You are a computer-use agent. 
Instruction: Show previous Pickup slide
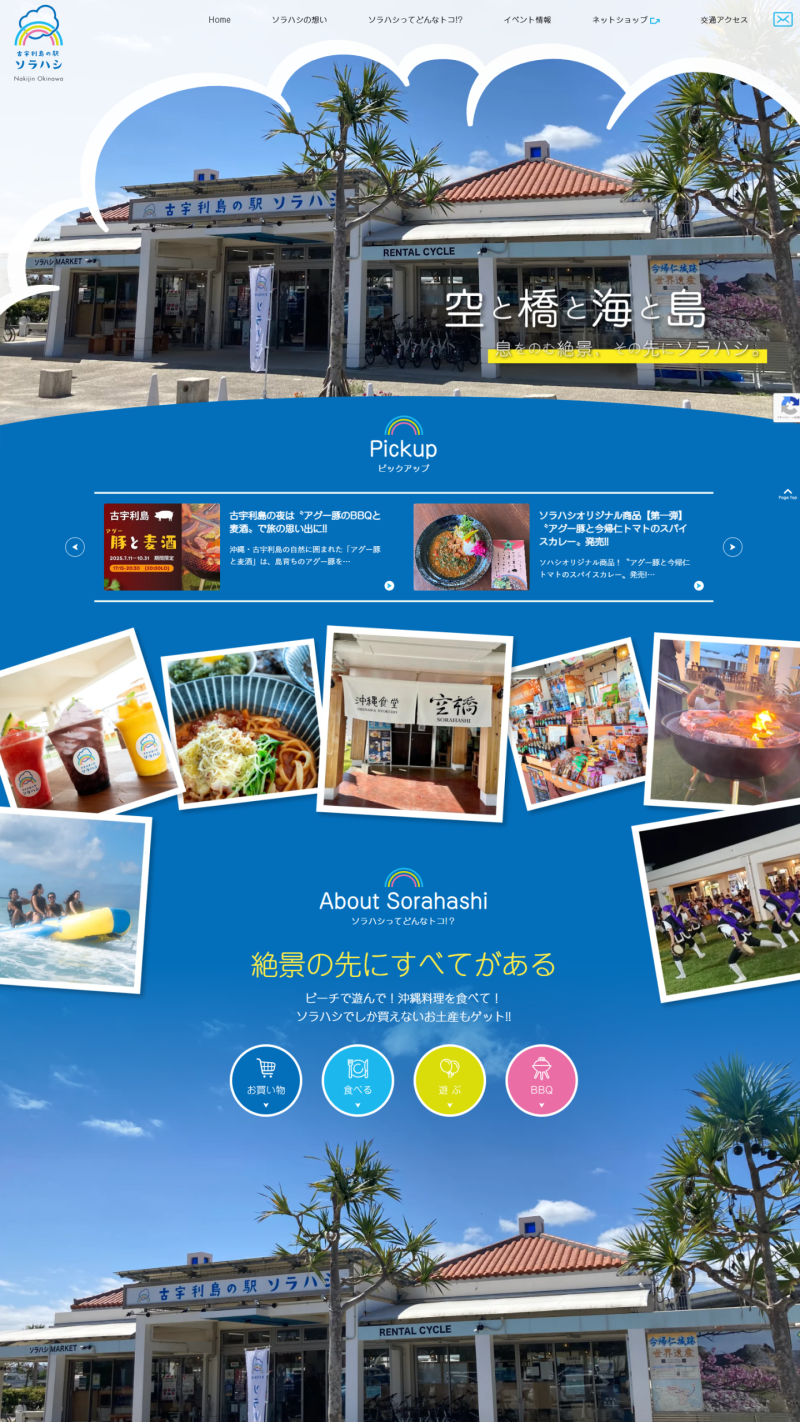click(75, 547)
